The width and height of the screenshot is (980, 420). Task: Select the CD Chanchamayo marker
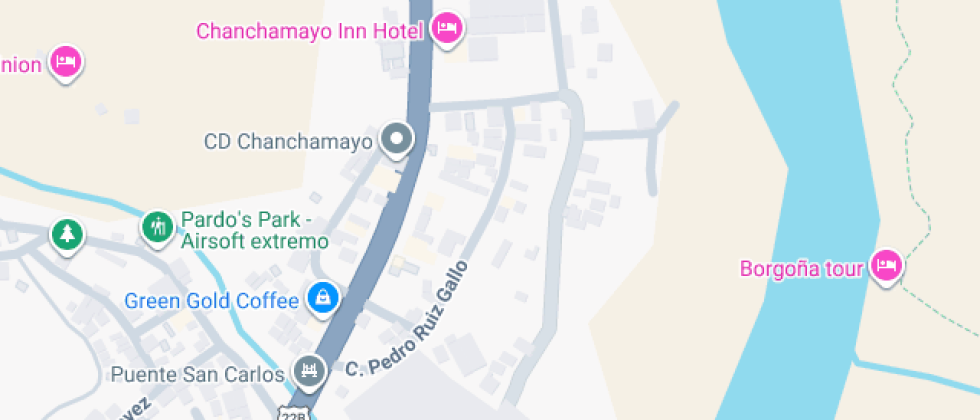397,140
